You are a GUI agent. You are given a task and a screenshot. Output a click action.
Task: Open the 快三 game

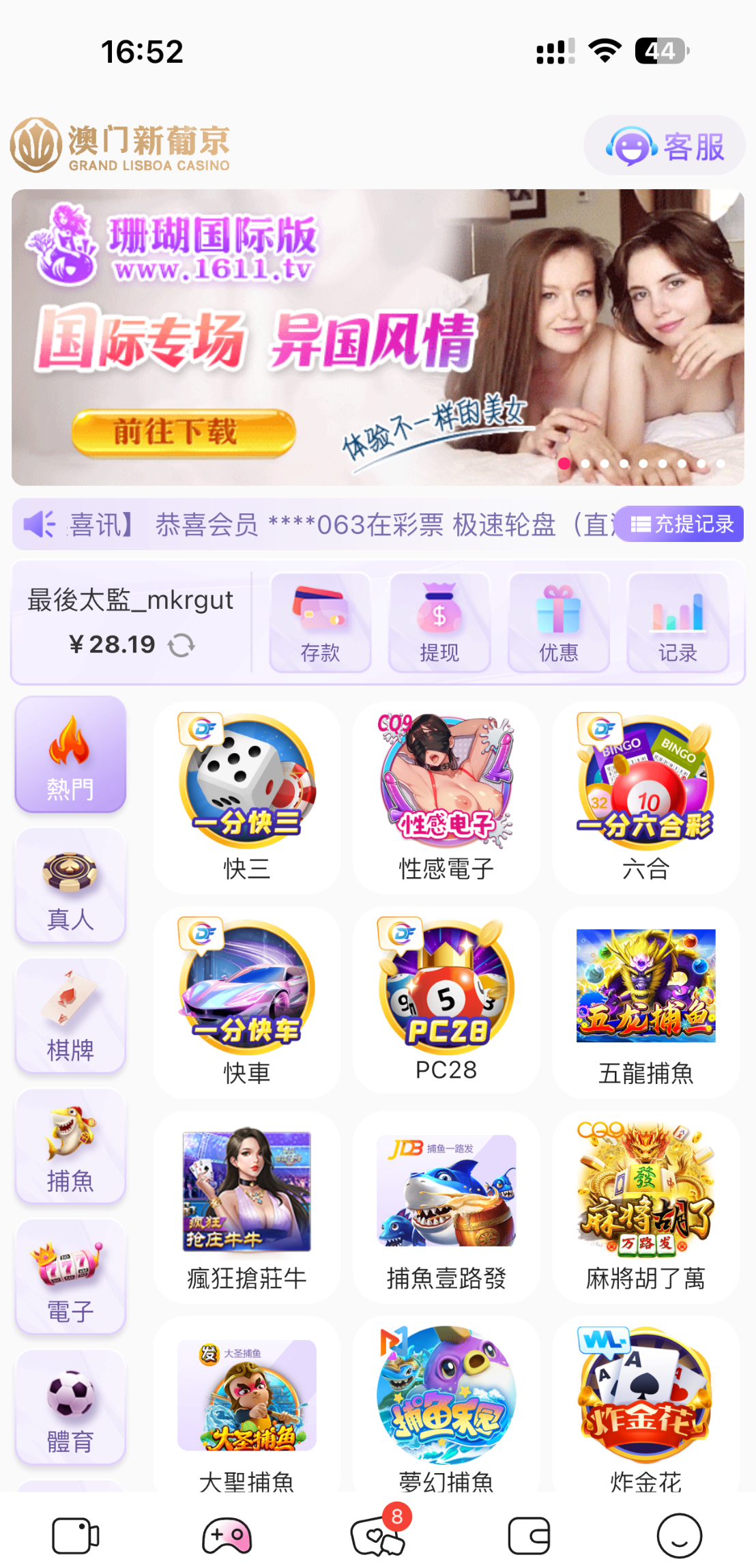point(246,797)
